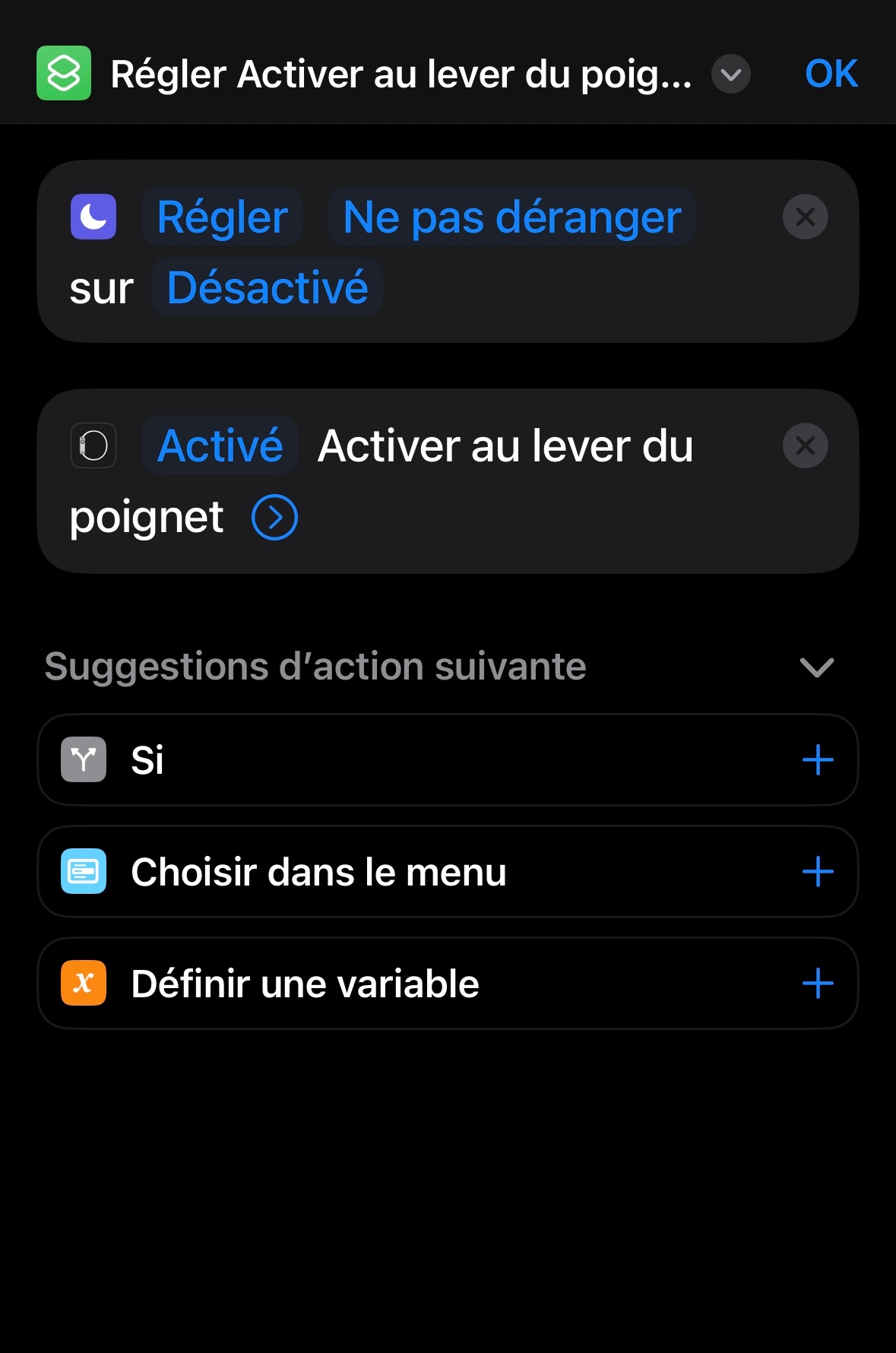Change the Régler operation parameter
Viewport: 896px width, 1353px height.
222,217
